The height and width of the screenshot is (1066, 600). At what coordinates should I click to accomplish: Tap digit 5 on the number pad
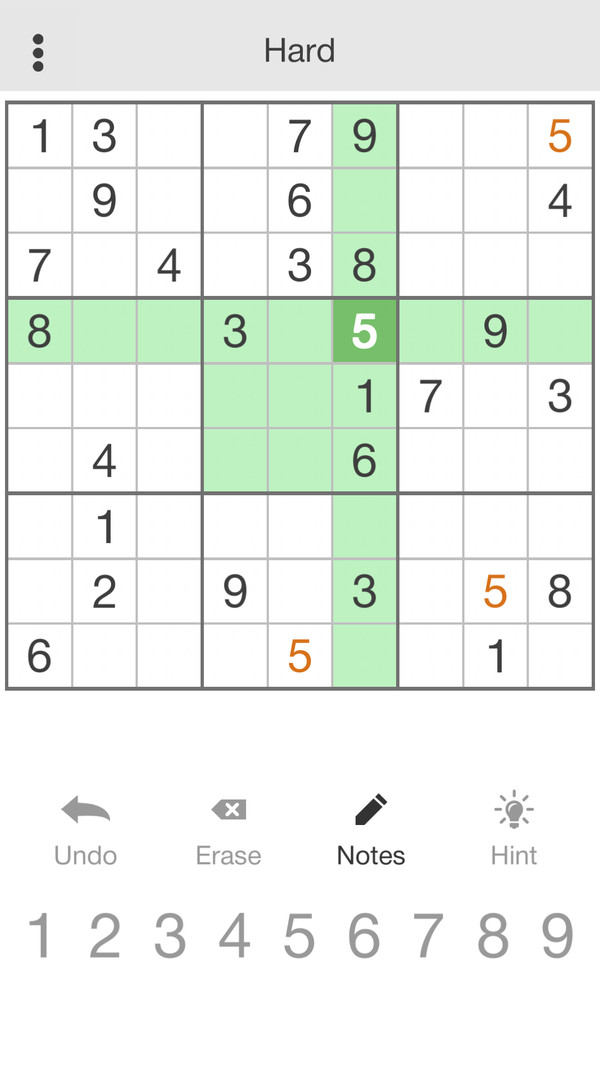click(299, 937)
